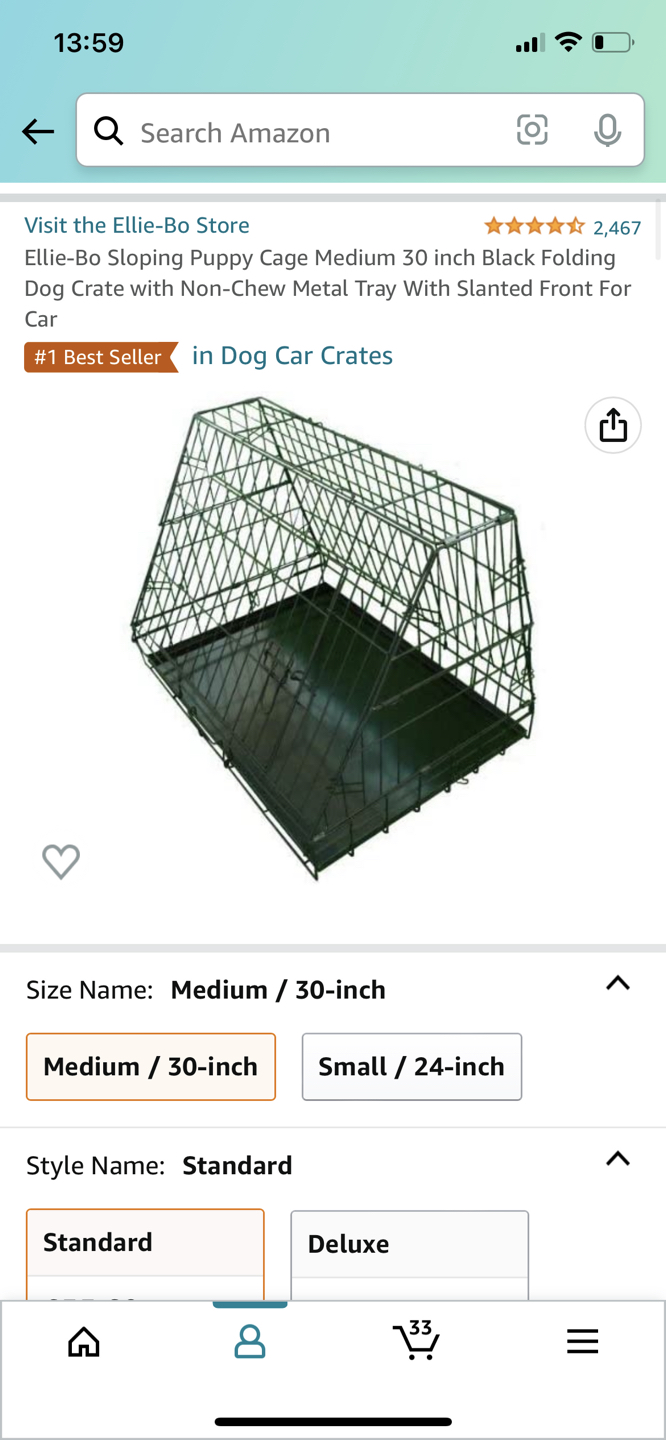
Task: Open Dog Car Crates best seller category
Action: [x=292, y=356]
